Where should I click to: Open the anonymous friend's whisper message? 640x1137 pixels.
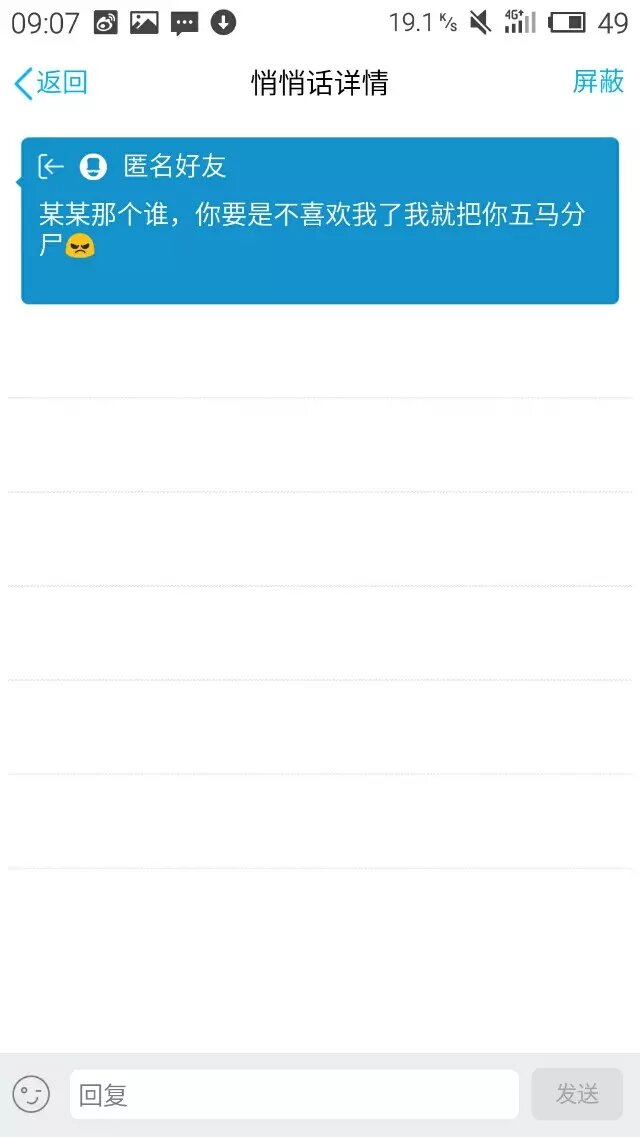(x=320, y=220)
